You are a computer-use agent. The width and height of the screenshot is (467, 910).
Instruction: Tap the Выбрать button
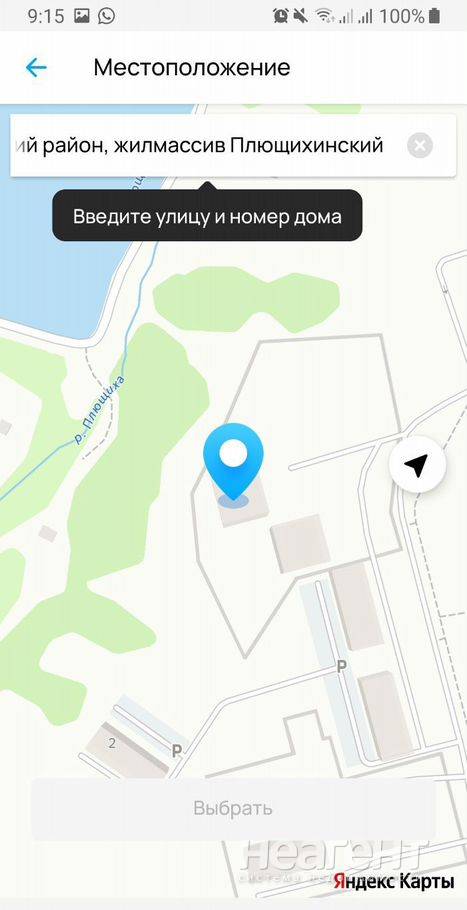point(233,808)
